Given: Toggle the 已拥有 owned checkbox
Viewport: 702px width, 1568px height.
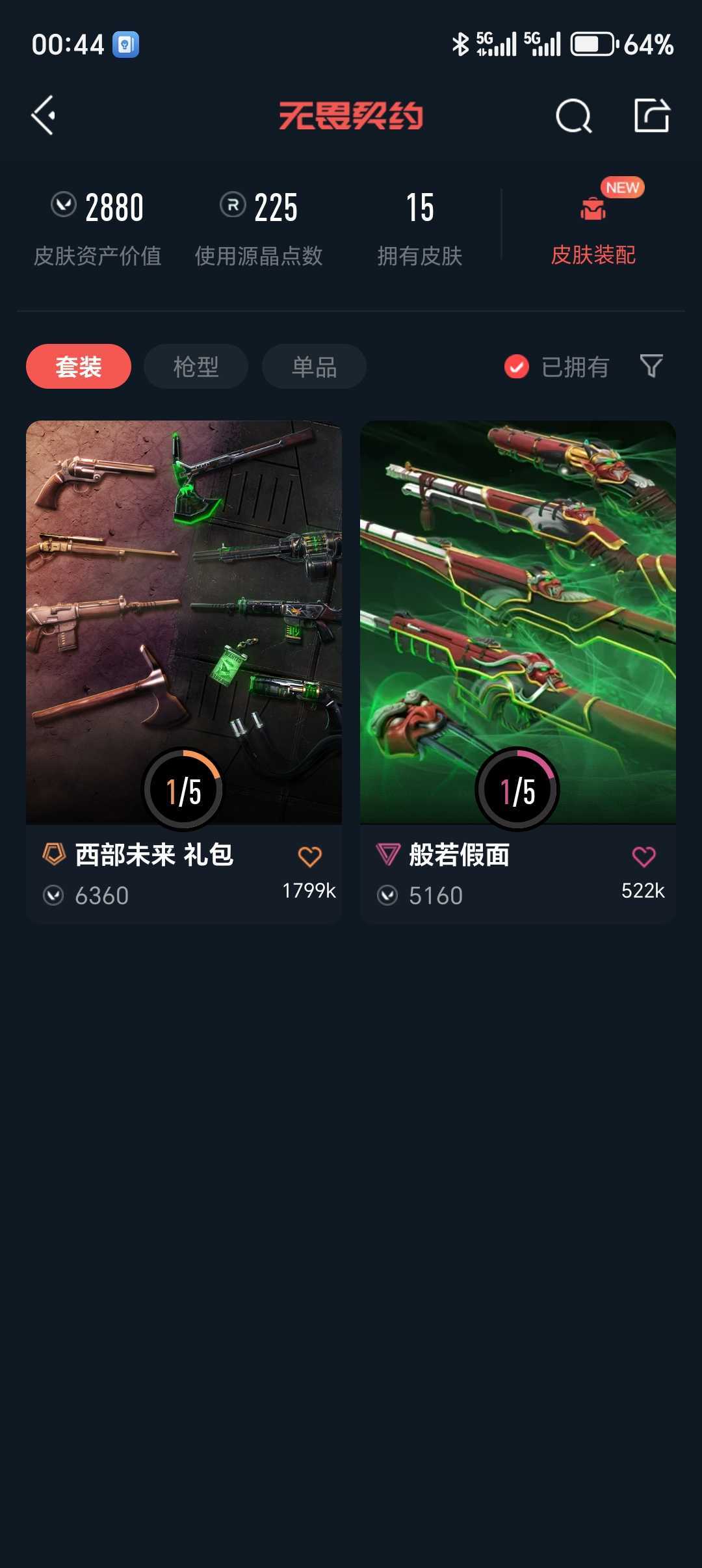Looking at the screenshot, I should tap(517, 367).
